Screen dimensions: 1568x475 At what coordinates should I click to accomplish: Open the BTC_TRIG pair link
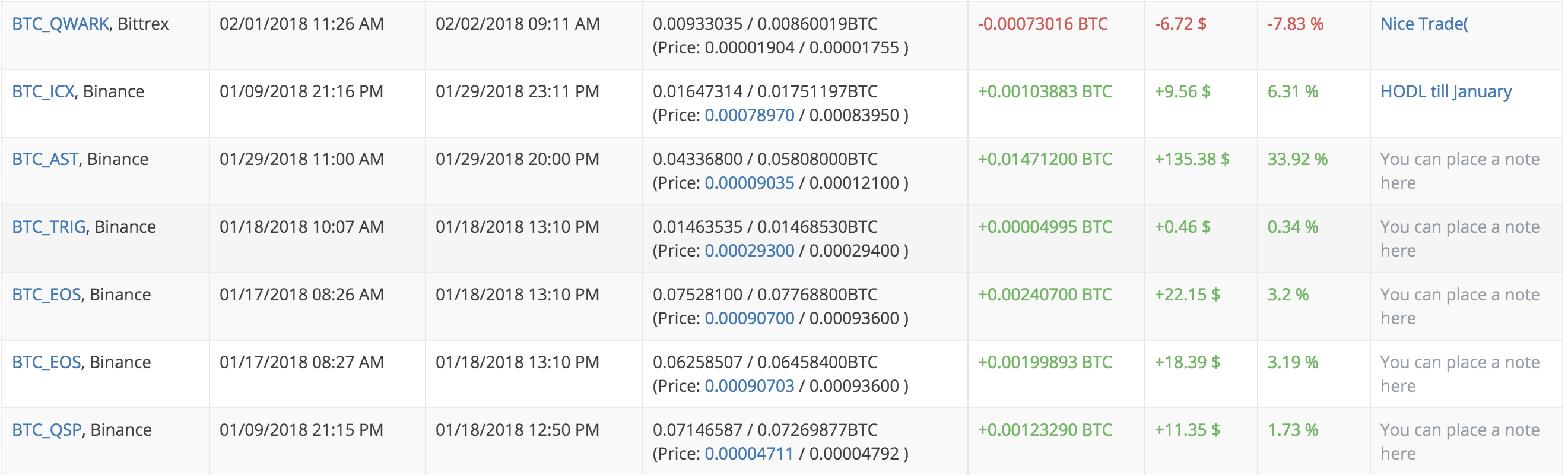pyautogui.click(x=49, y=227)
